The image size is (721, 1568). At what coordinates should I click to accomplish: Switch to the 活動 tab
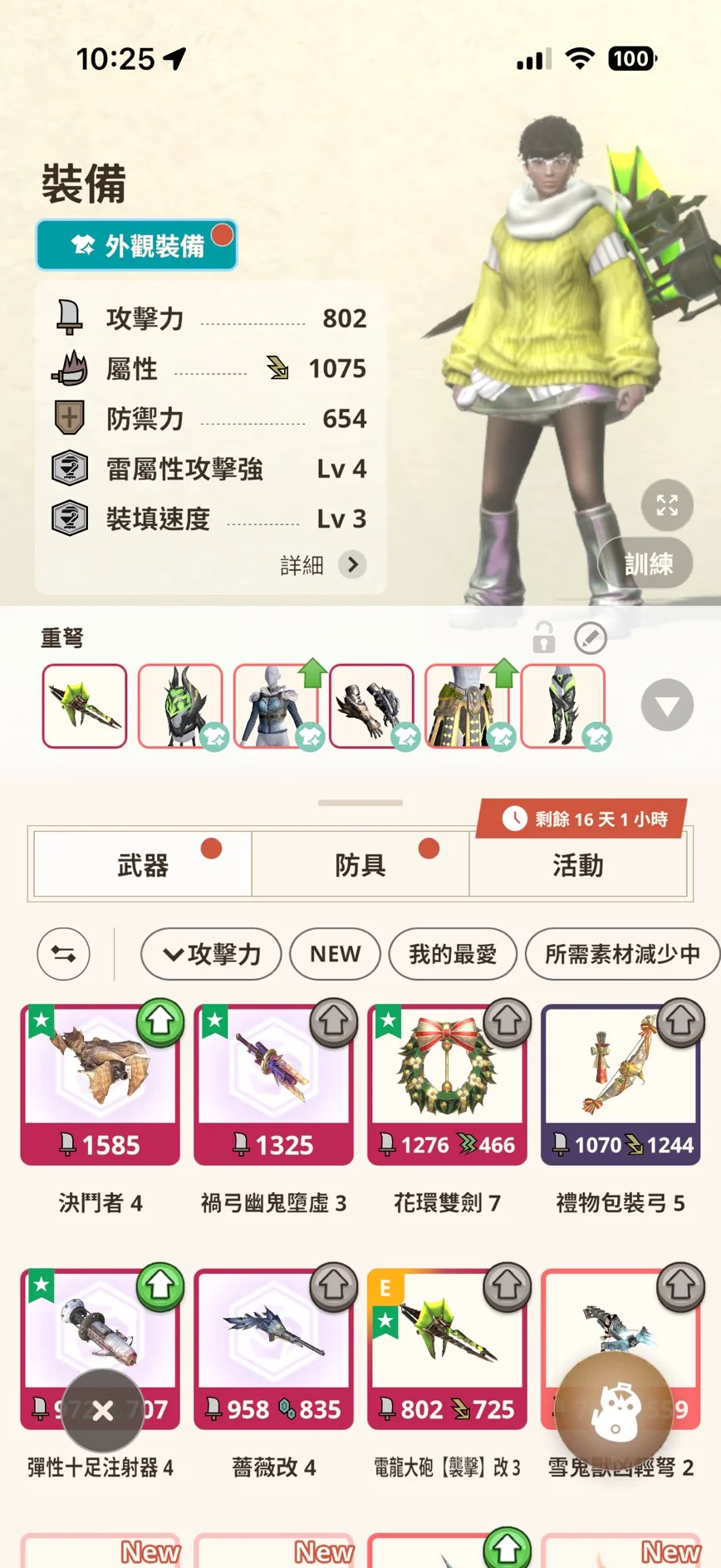click(x=578, y=865)
